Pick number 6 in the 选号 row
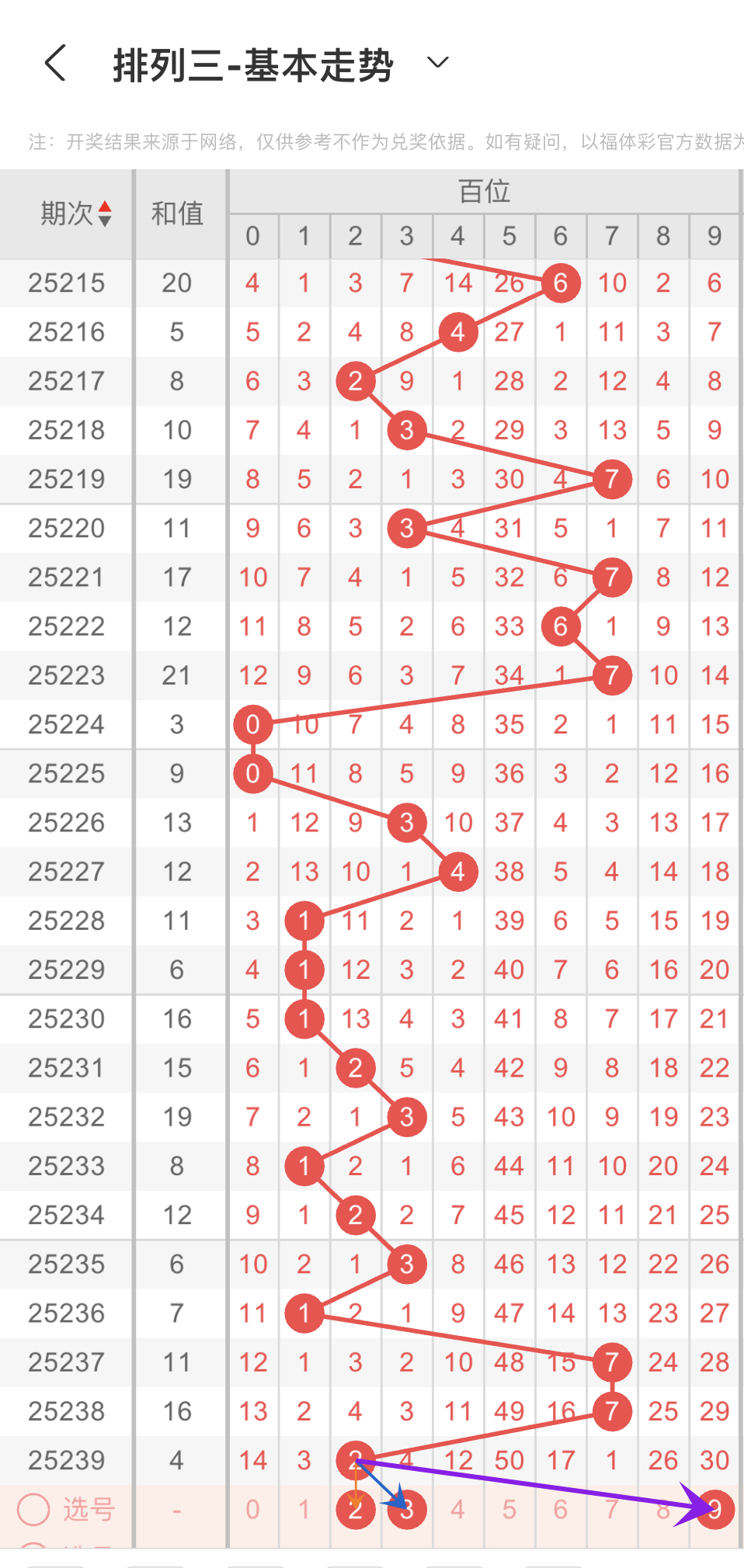Viewport: 744px width, 1568px height. pos(560,1509)
